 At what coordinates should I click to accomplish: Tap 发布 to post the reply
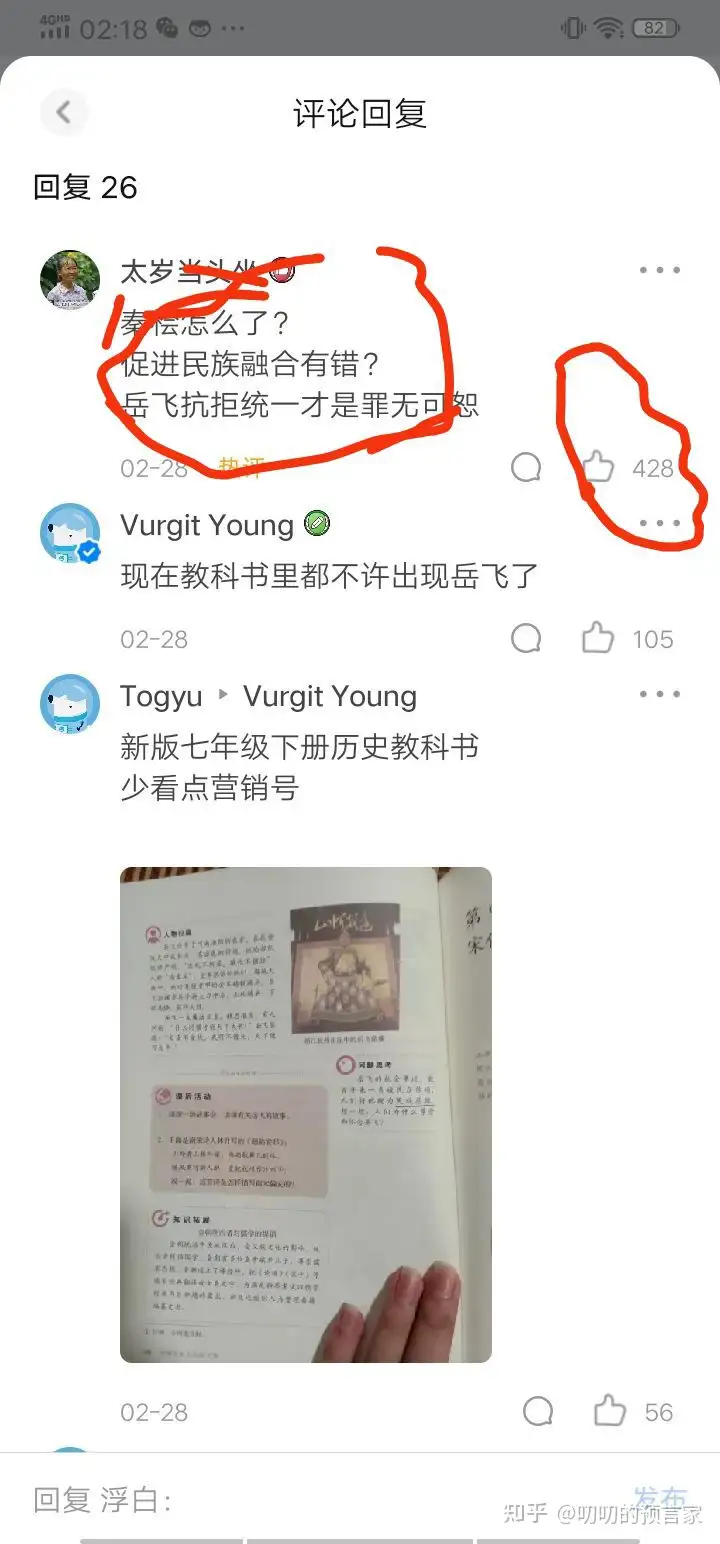pyautogui.click(x=661, y=1497)
